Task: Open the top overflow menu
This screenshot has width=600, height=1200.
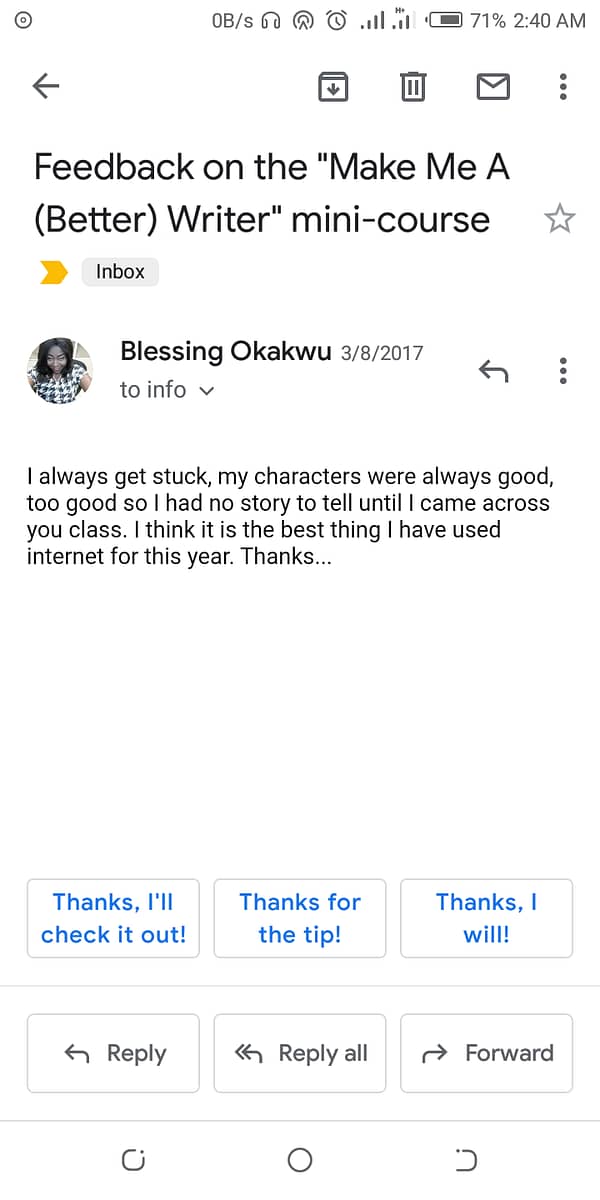Action: (x=563, y=87)
